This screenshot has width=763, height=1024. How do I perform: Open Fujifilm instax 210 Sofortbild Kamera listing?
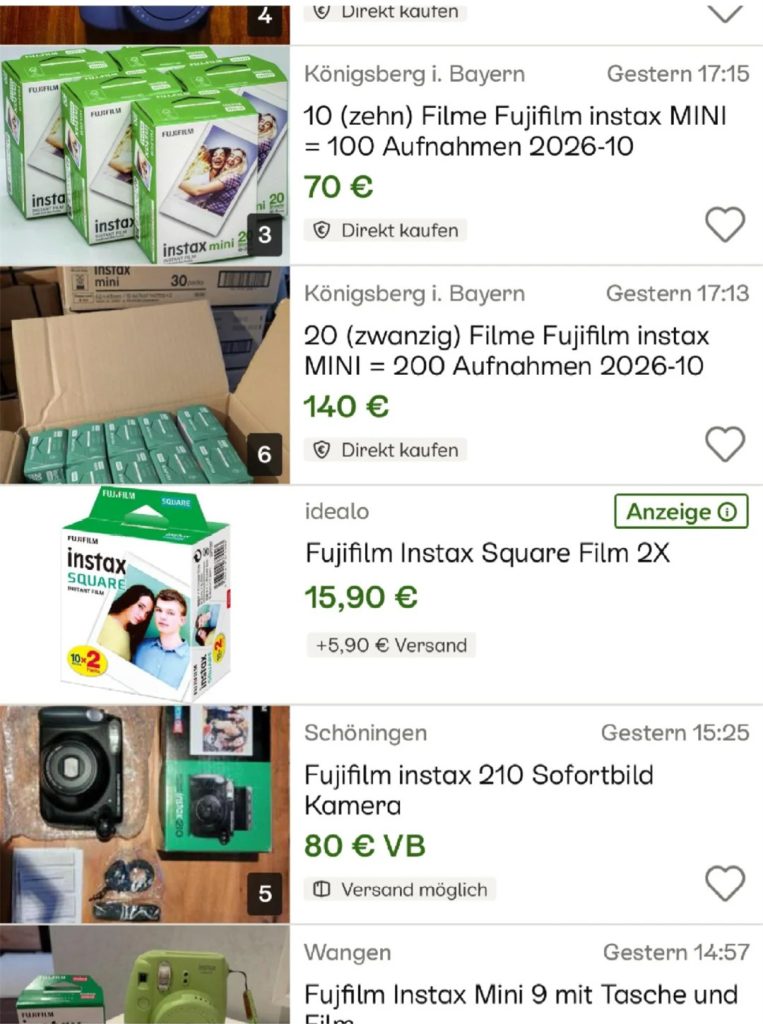478,789
